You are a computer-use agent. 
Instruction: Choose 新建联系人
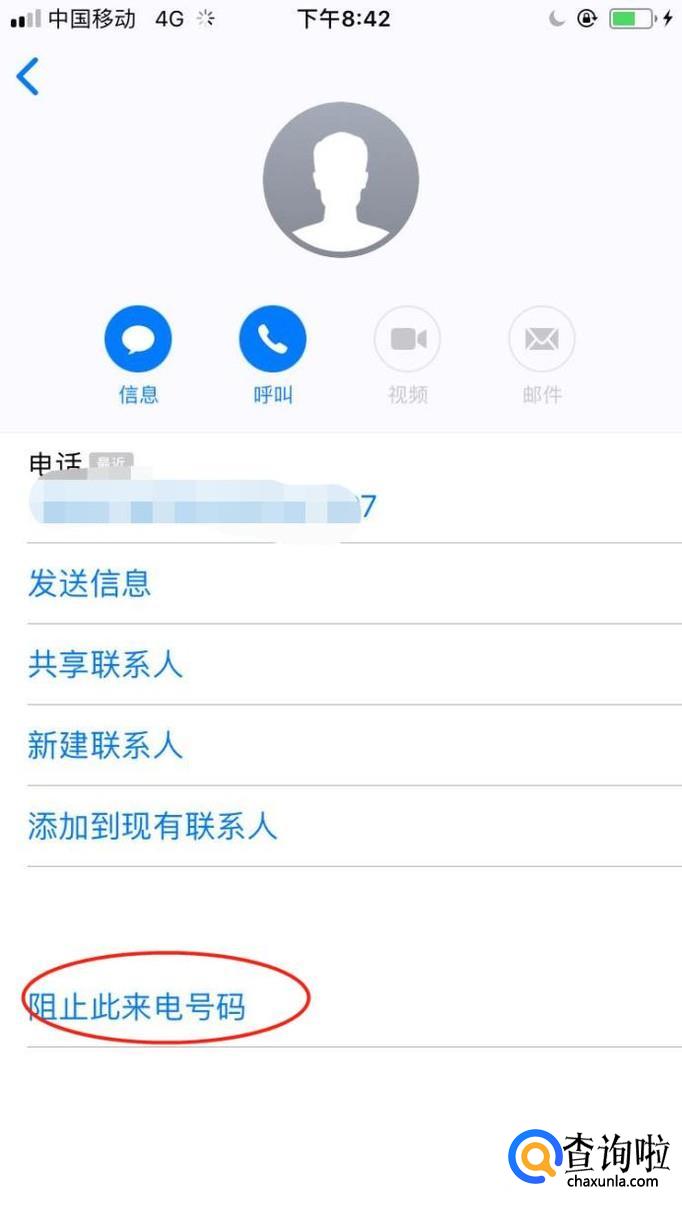click(341, 746)
